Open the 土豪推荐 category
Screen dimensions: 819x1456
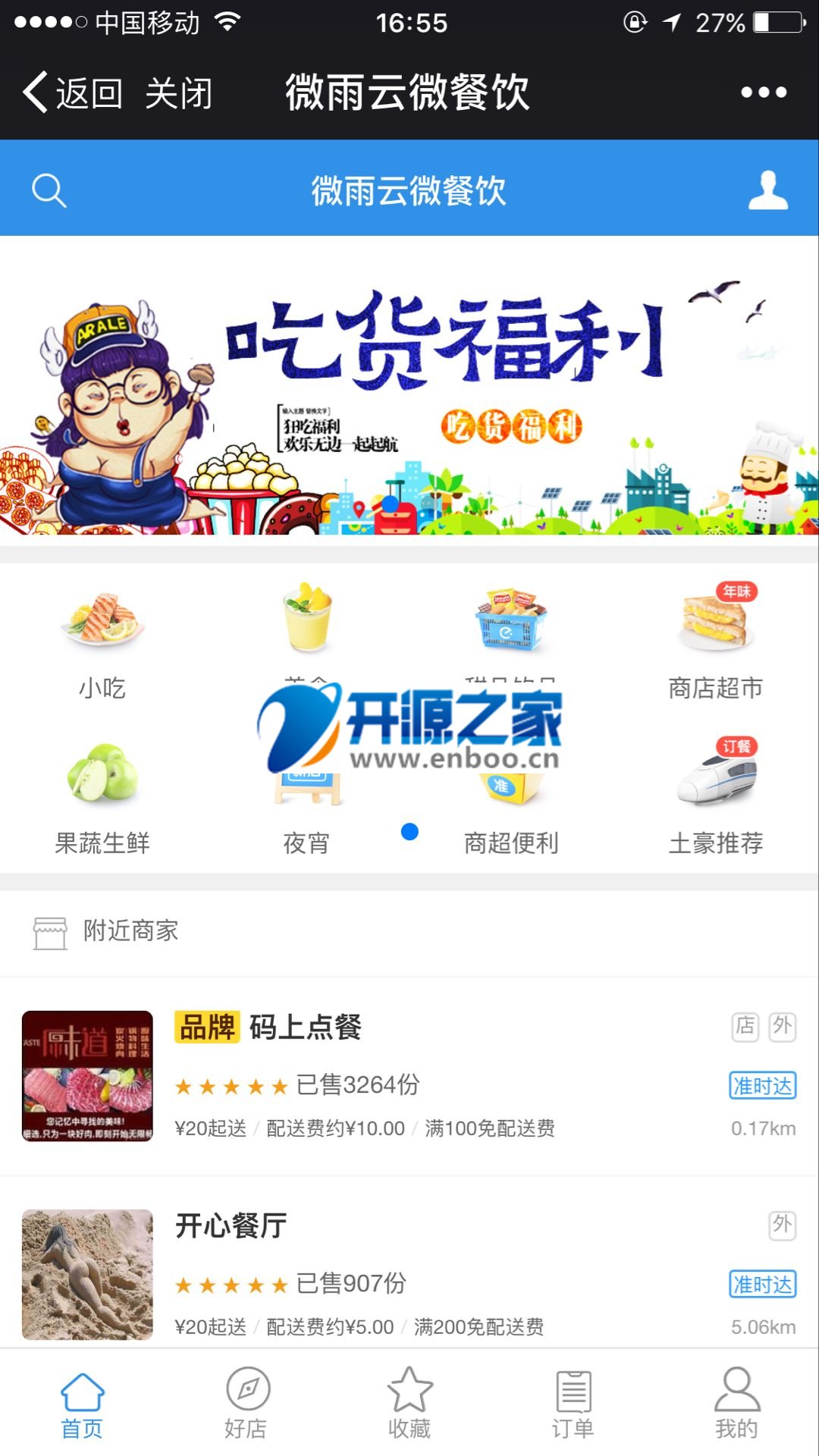point(715,796)
